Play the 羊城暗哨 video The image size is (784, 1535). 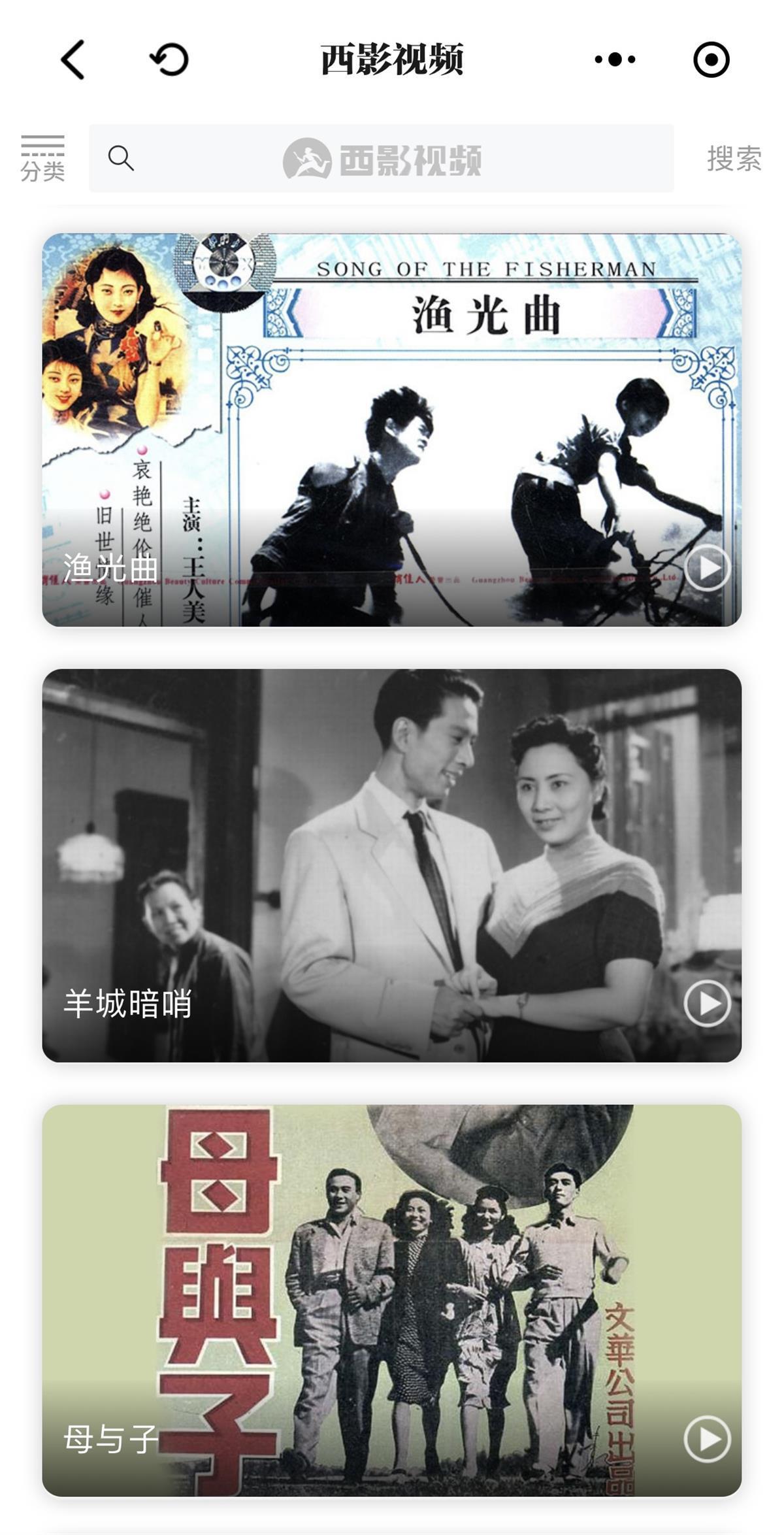click(x=707, y=1003)
